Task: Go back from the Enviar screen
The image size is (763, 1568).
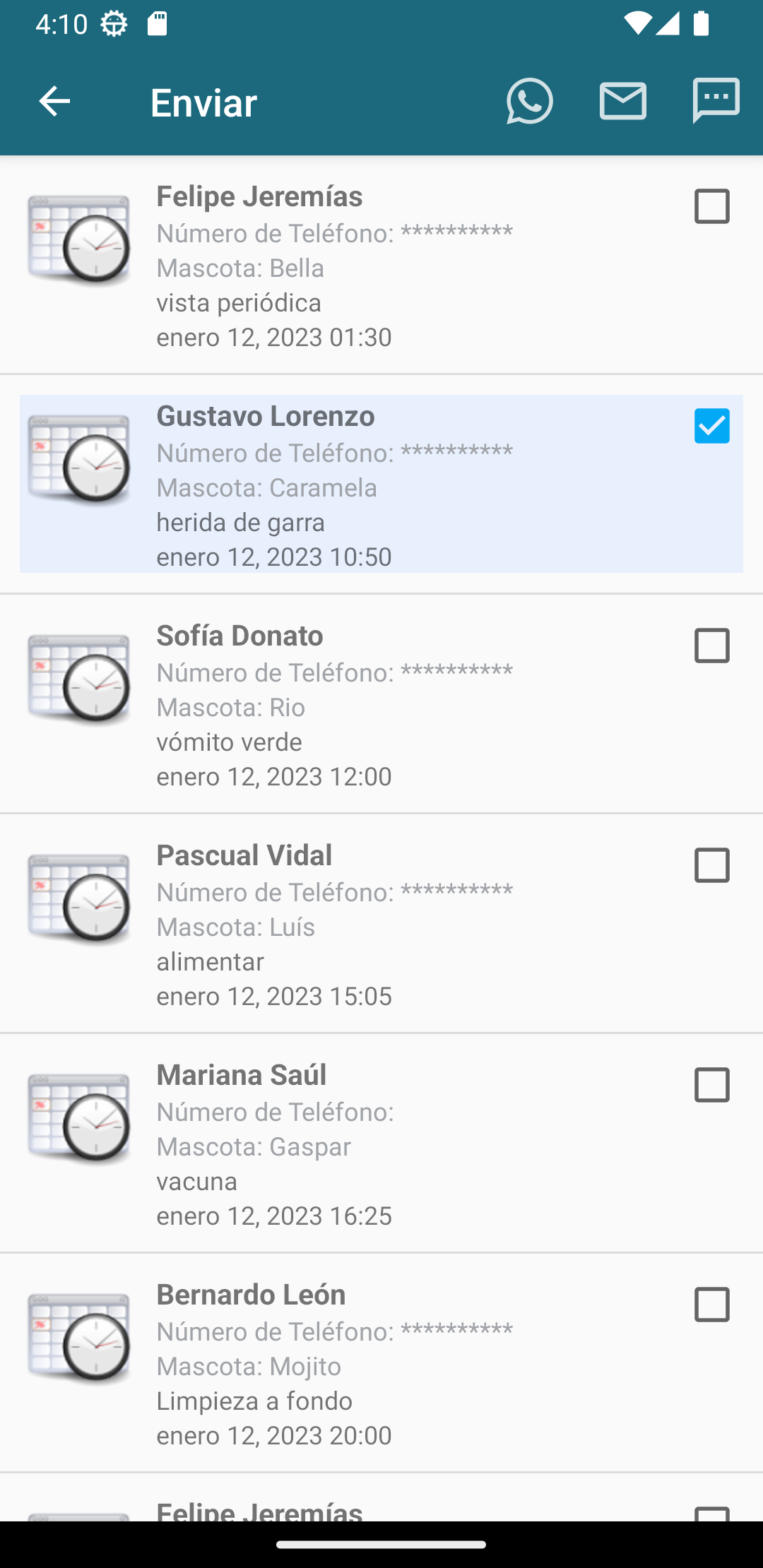Action: tap(54, 102)
